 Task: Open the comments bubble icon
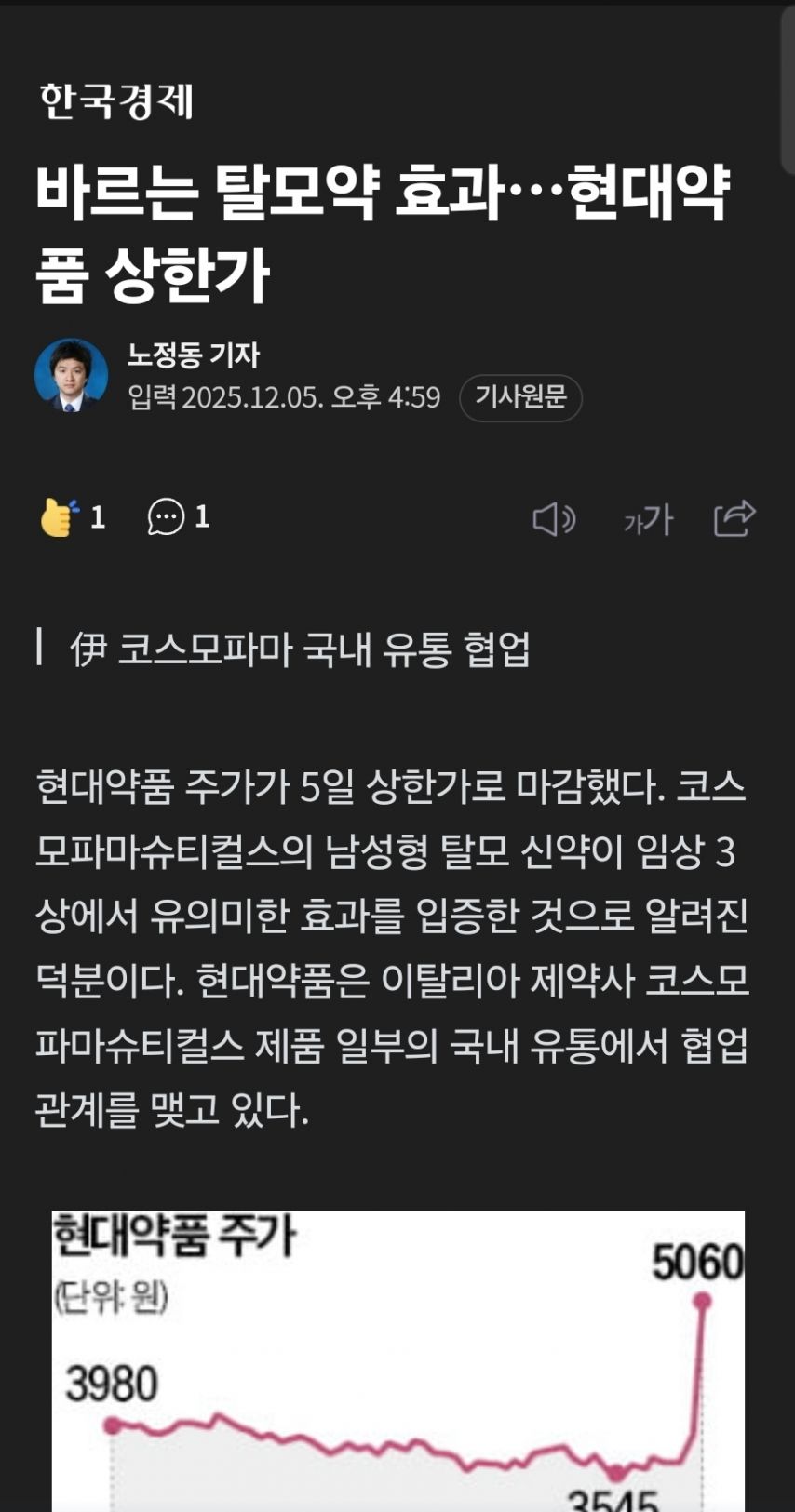[x=166, y=516]
